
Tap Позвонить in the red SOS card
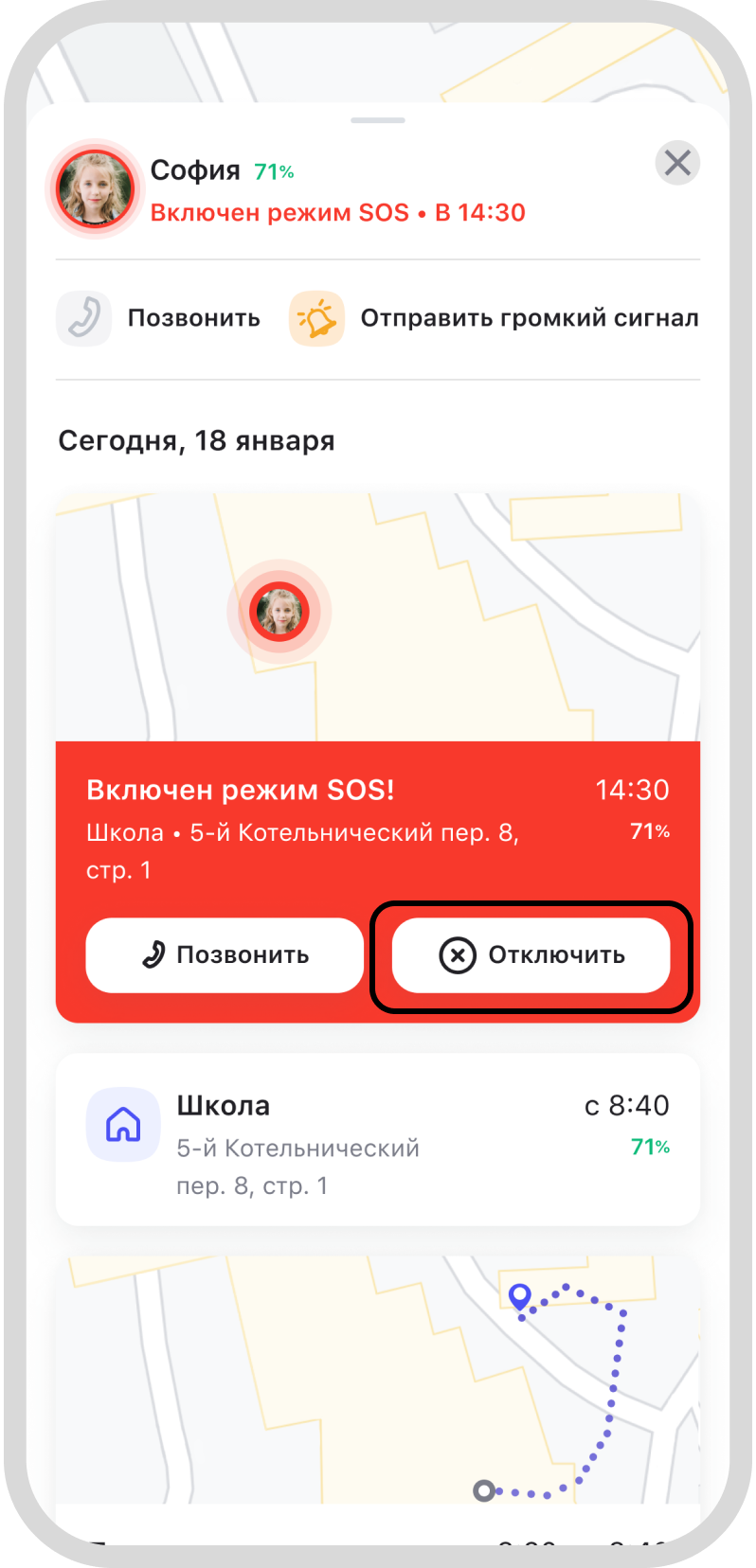pyautogui.click(x=225, y=955)
